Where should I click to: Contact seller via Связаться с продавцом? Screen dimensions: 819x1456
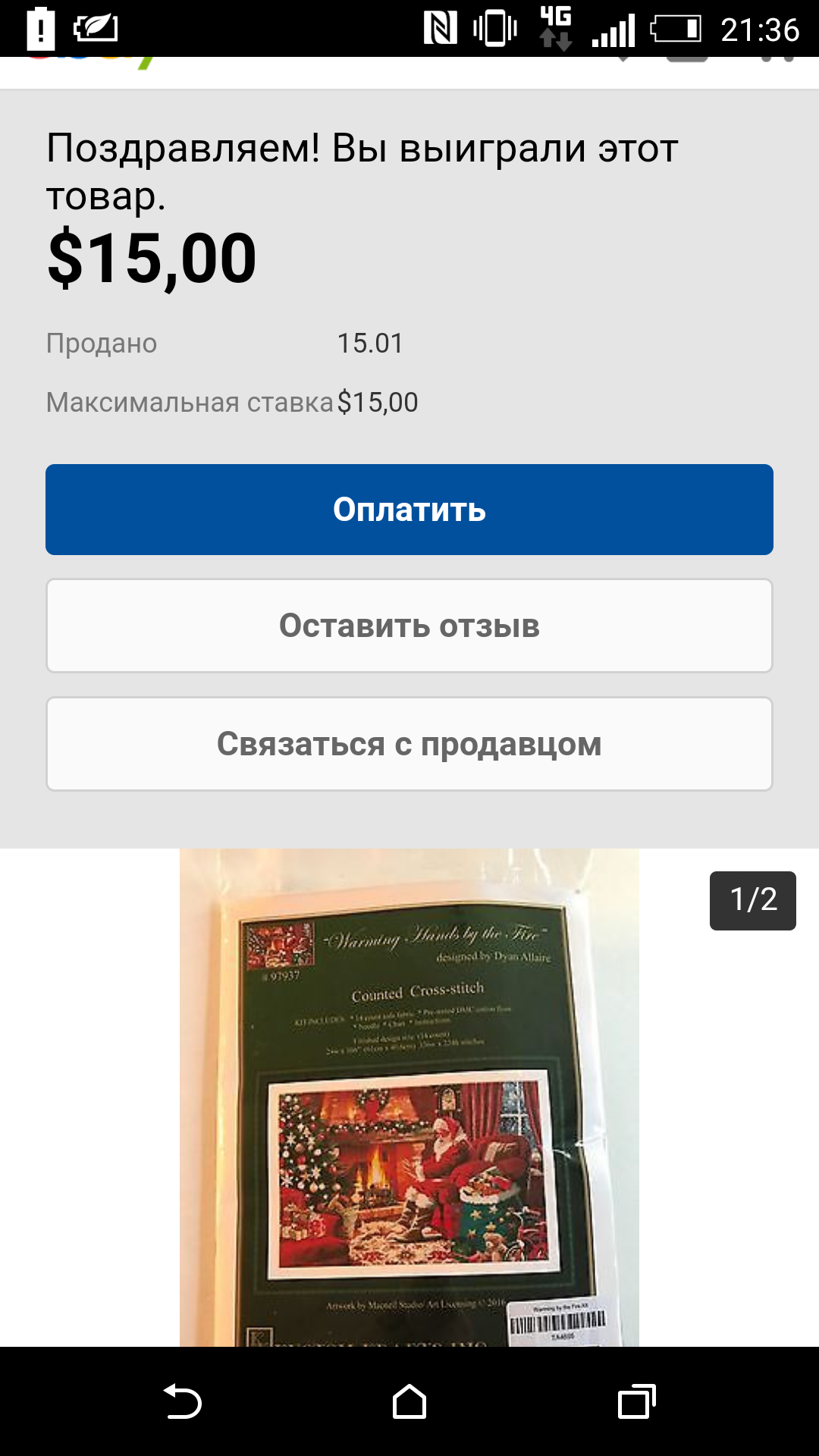click(409, 744)
